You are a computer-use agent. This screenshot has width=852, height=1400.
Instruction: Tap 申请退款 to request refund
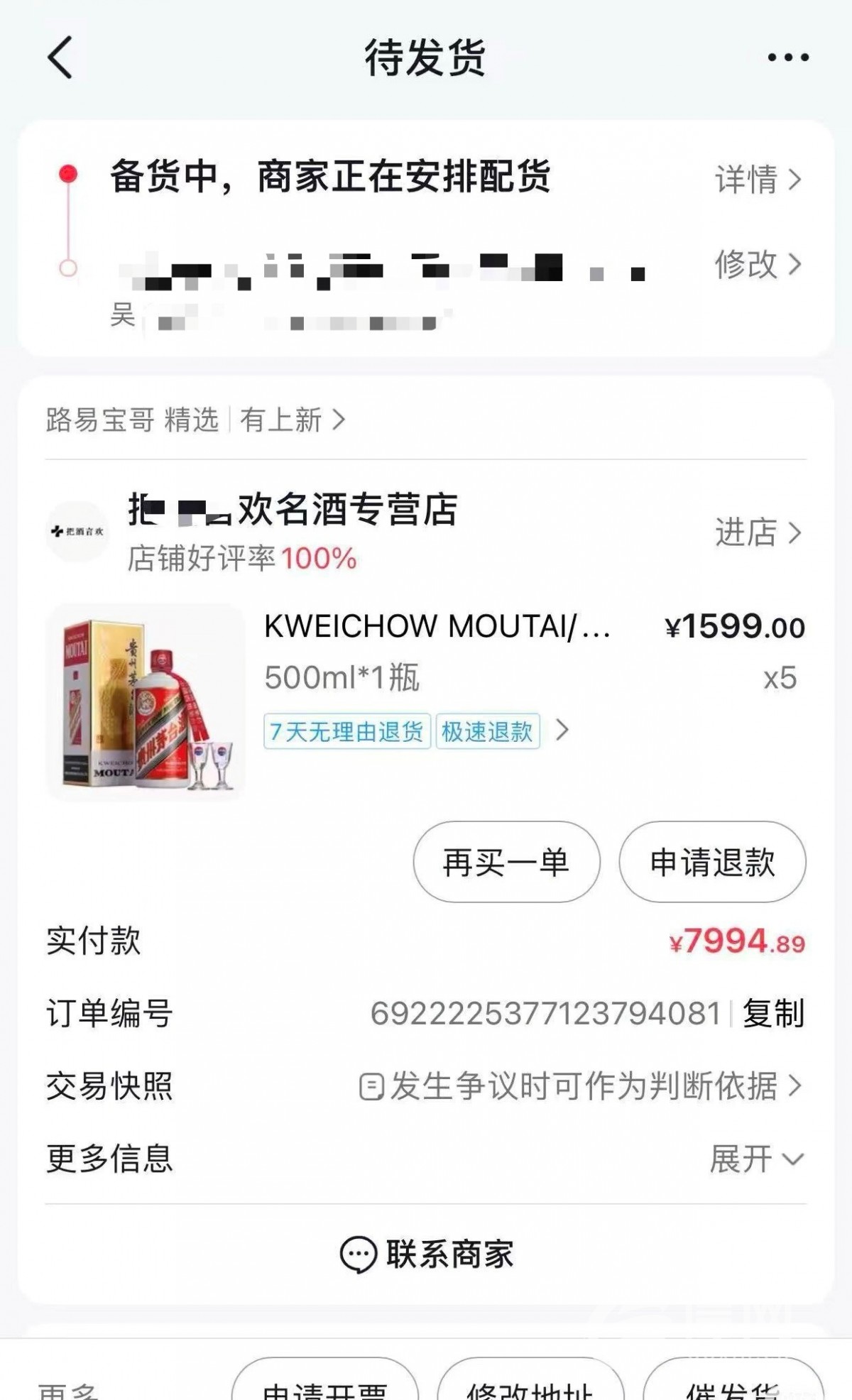pos(712,863)
